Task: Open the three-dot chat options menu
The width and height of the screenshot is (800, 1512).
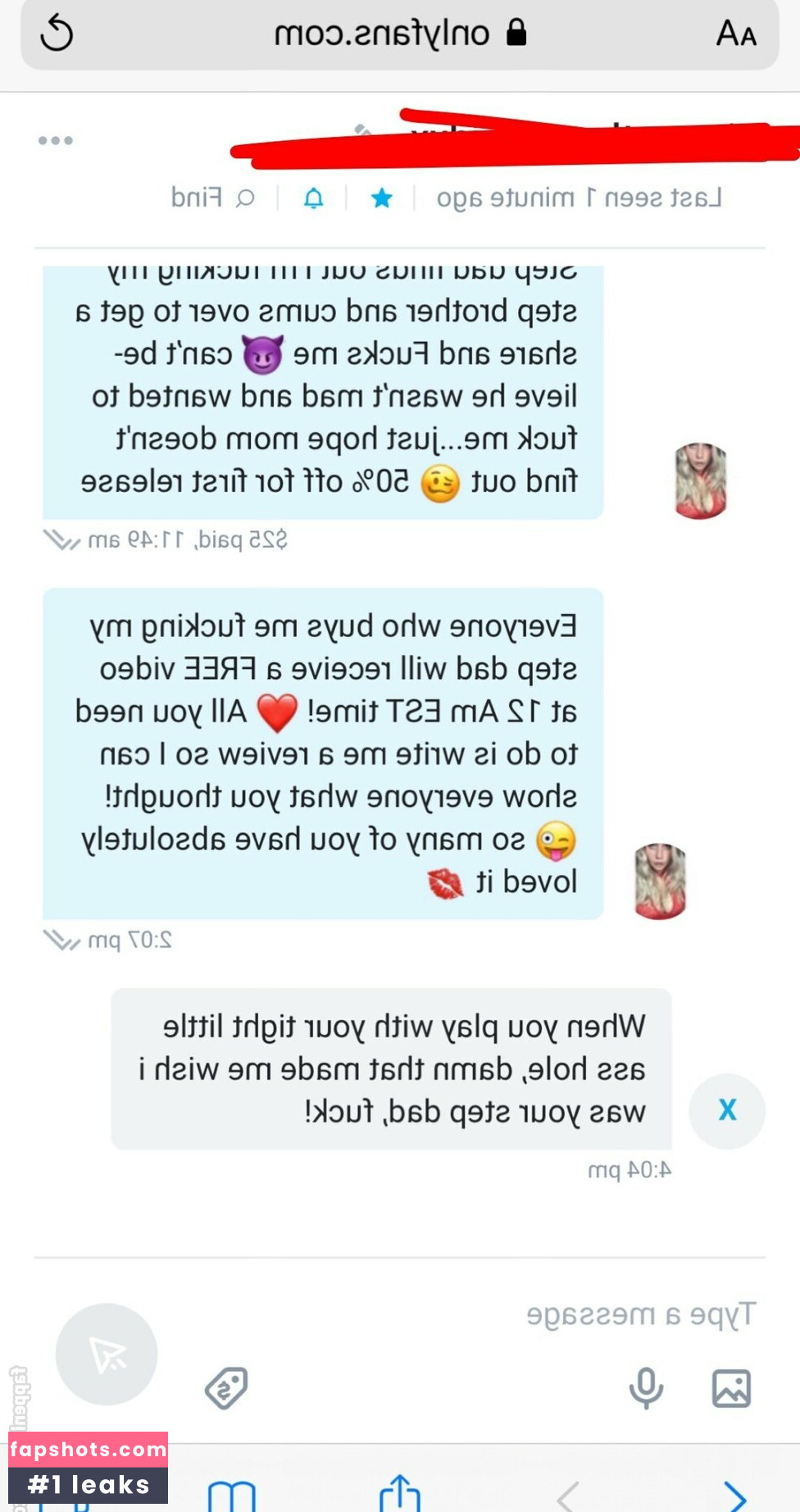Action: [x=56, y=141]
